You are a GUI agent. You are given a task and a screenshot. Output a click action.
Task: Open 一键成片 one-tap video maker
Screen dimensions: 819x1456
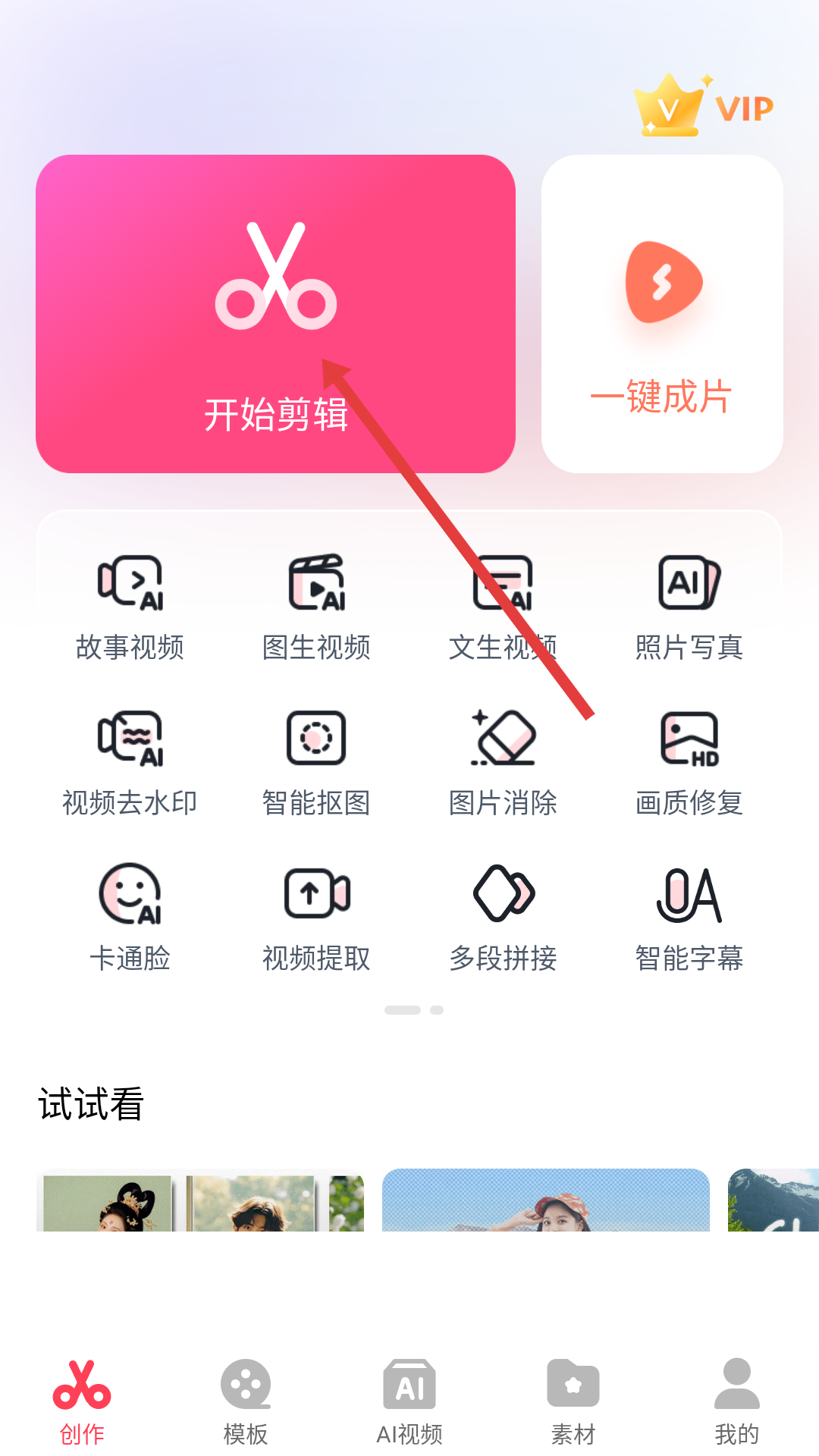tap(662, 313)
